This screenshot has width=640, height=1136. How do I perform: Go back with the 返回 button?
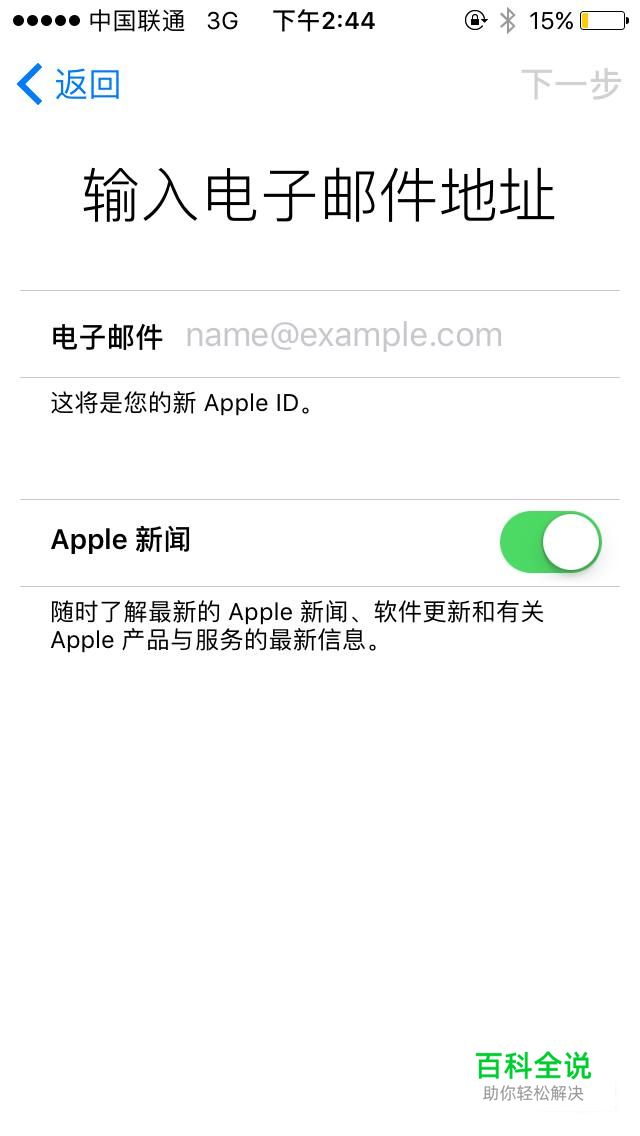(68, 85)
